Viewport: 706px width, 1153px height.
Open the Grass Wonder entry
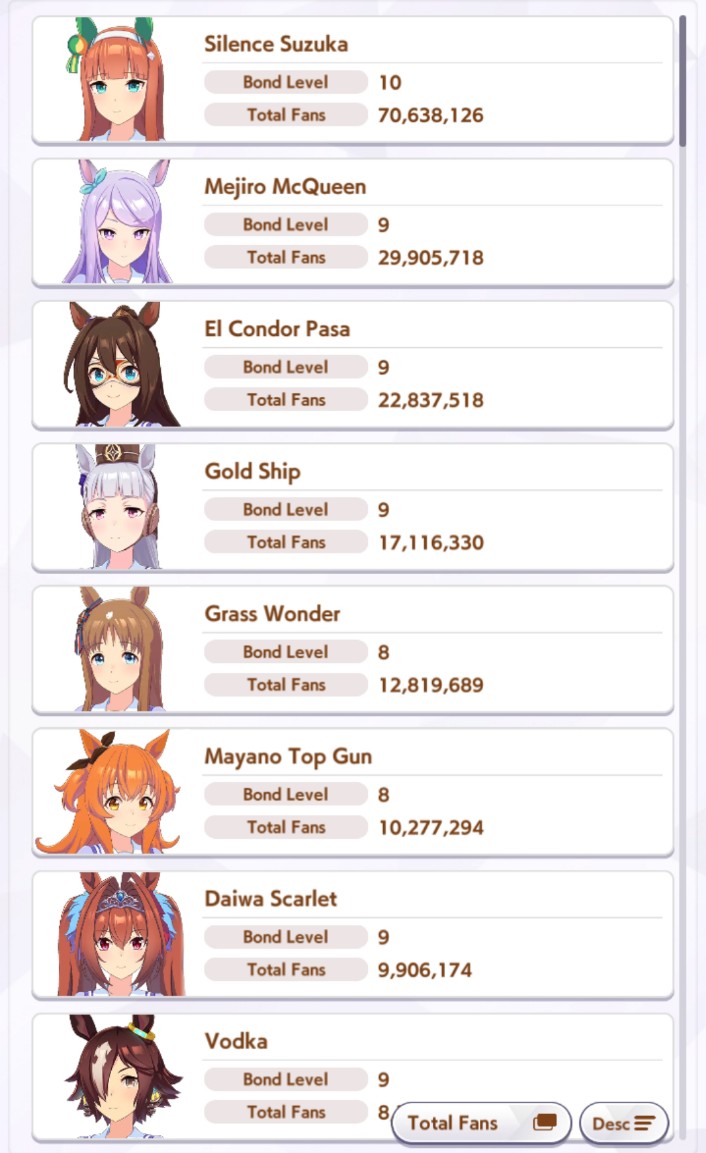coord(352,650)
